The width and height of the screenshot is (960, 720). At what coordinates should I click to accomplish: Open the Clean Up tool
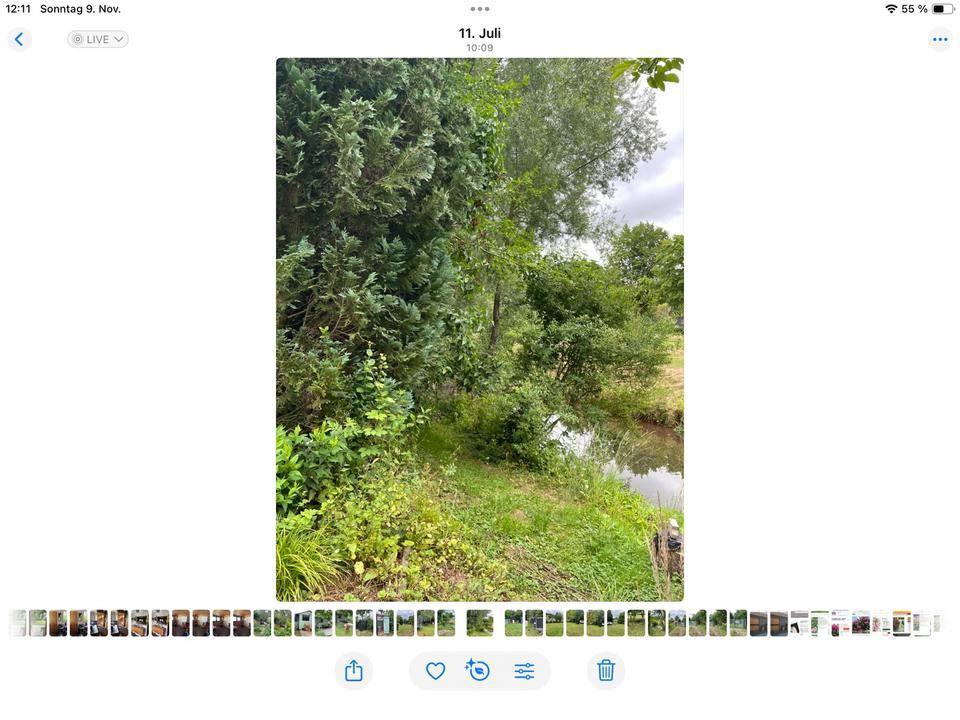click(478, 671)
